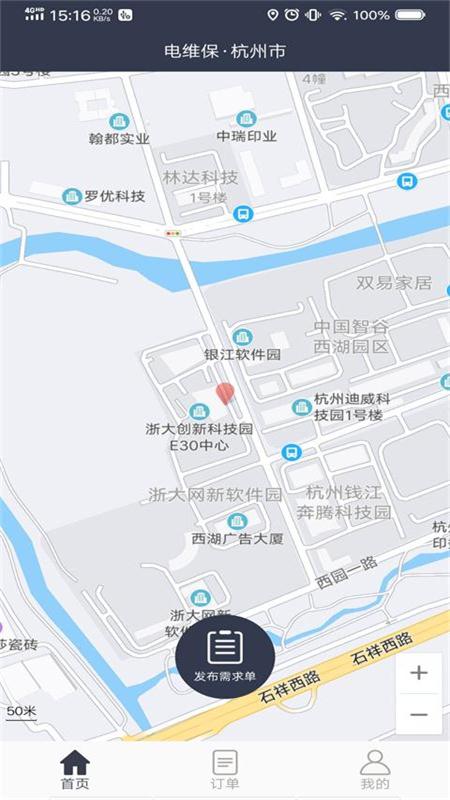Open the 银江软件园 map marker
The width and height of the screenshot is (450, 800).
(x=242, y=337)
